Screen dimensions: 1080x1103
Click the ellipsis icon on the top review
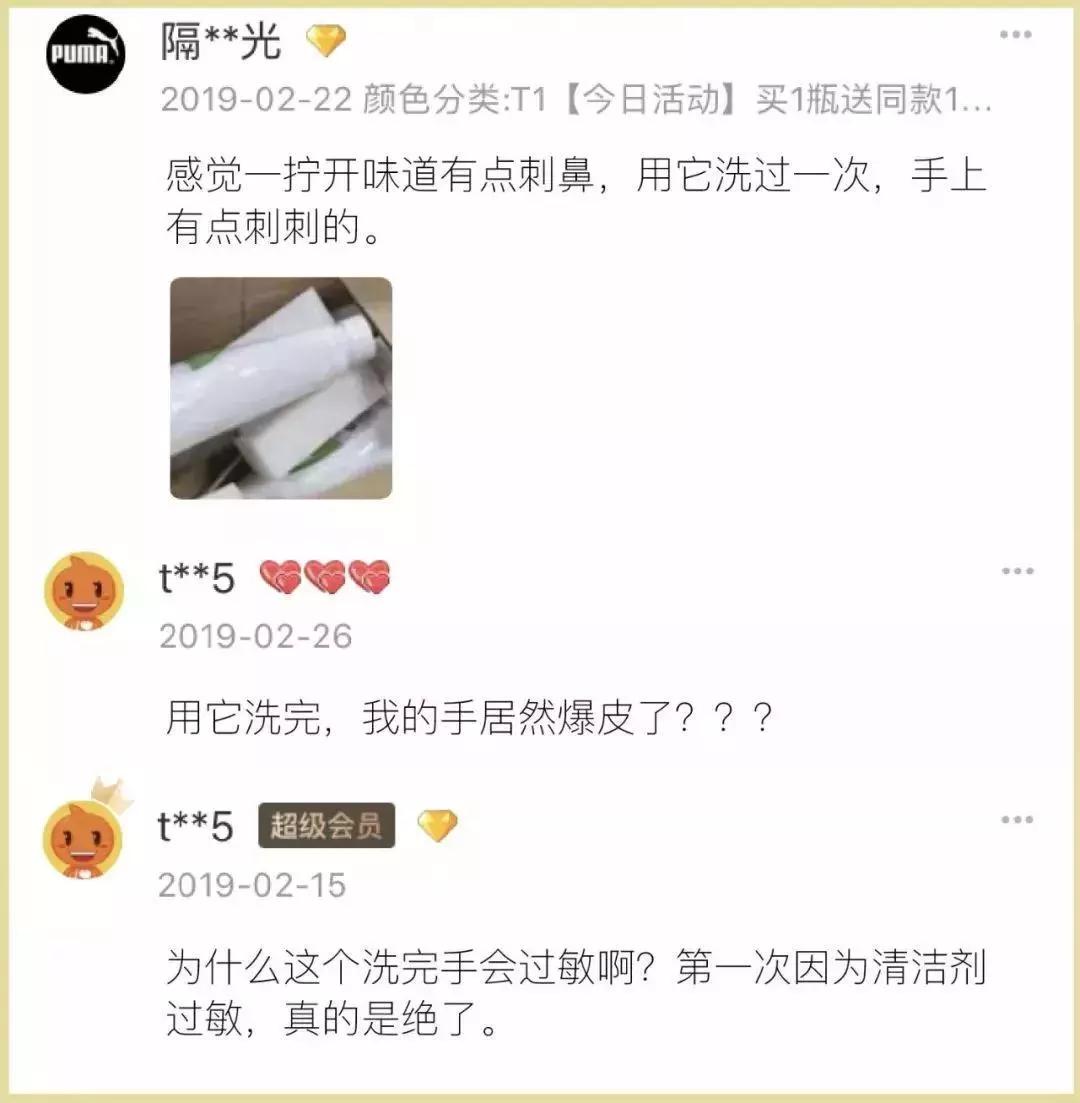tap(1018, 36)
